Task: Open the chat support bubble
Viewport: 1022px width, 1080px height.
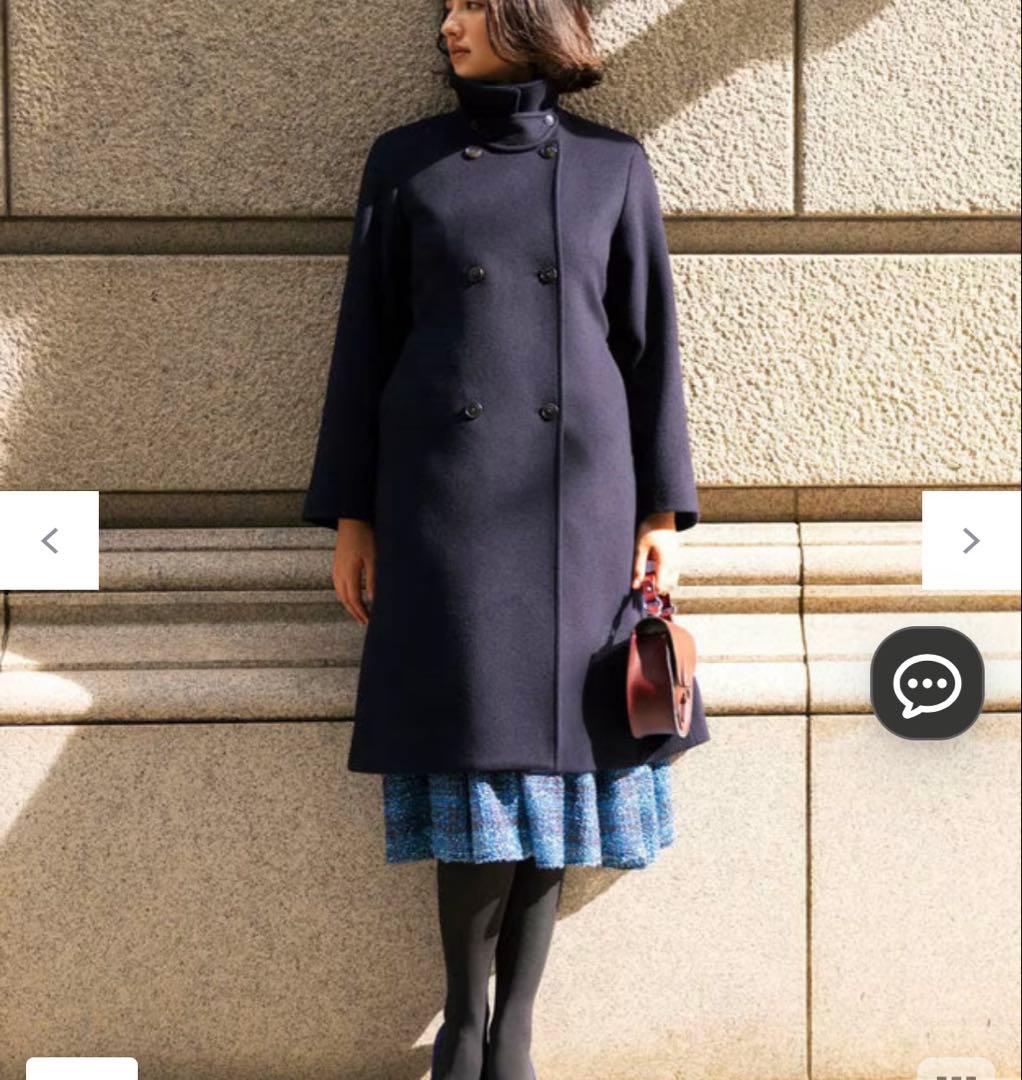Action: [x=927, y=684]
